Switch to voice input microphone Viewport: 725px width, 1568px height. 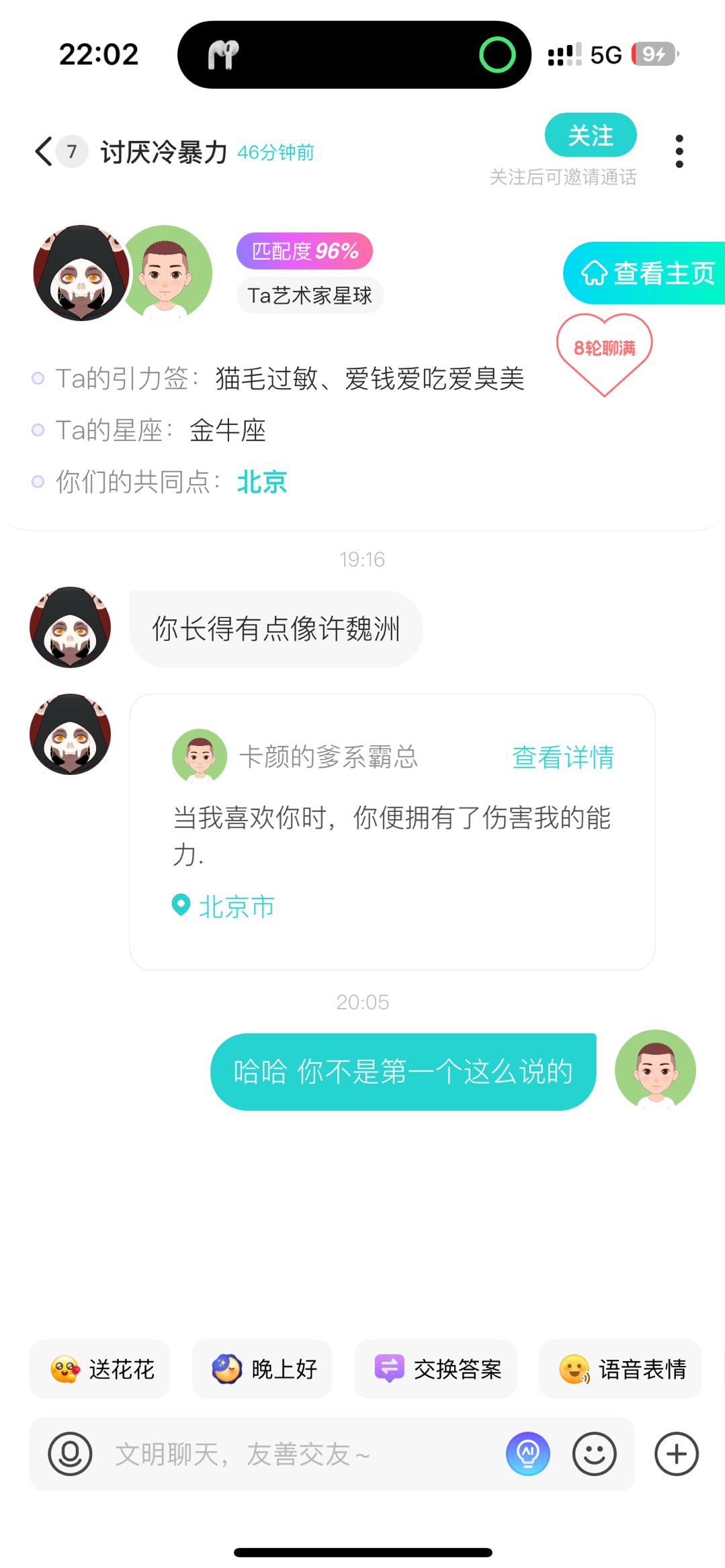tap(70, 1454)
